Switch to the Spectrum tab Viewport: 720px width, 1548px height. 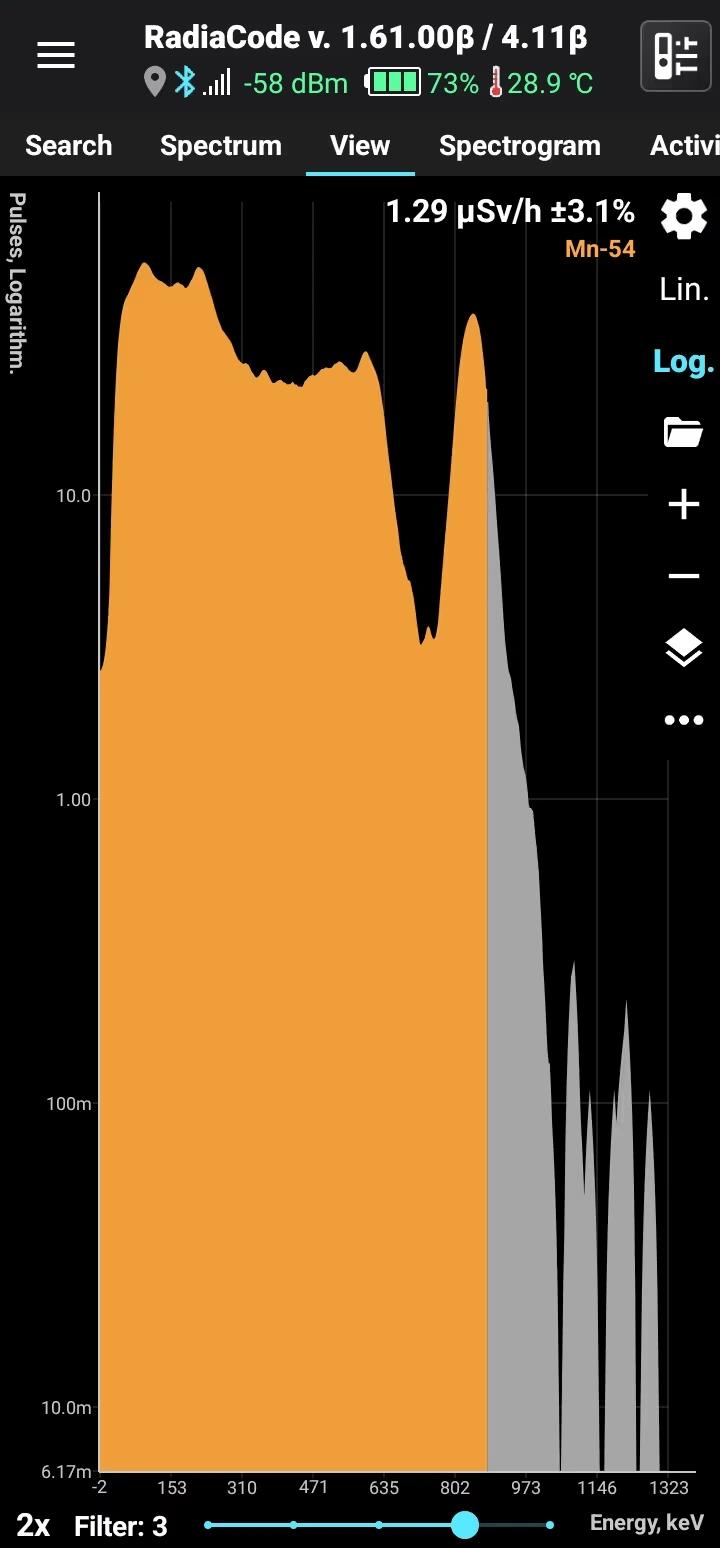(x=221, y=146)
